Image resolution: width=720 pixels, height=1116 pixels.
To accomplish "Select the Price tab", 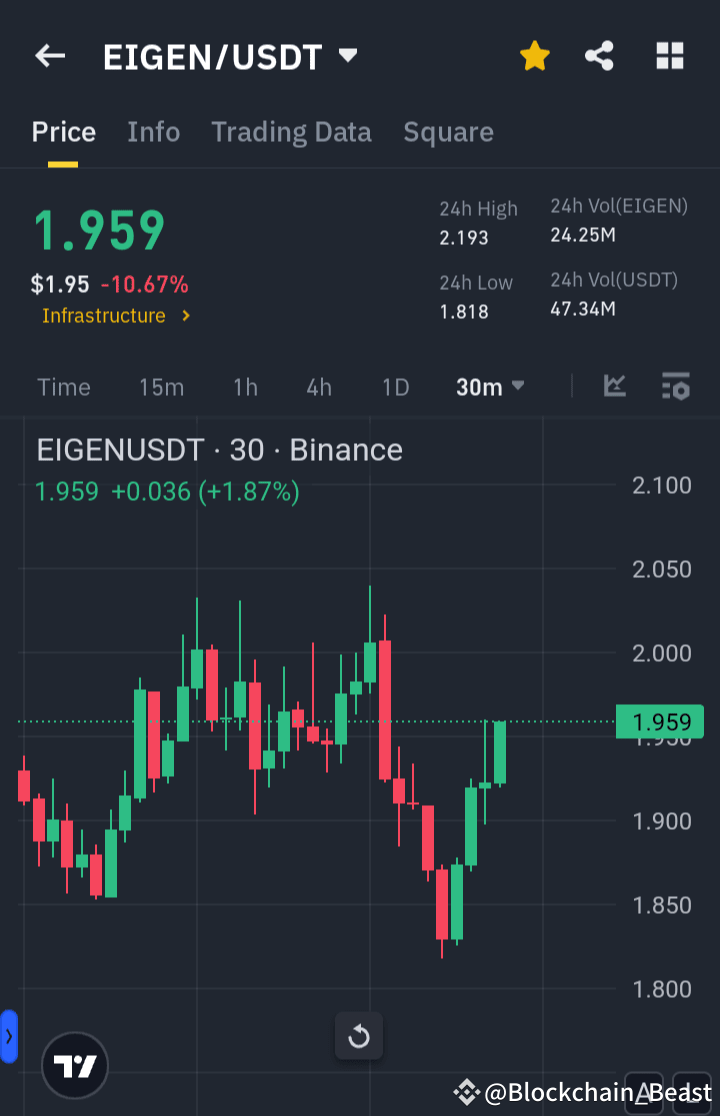I will pos(63,131).
